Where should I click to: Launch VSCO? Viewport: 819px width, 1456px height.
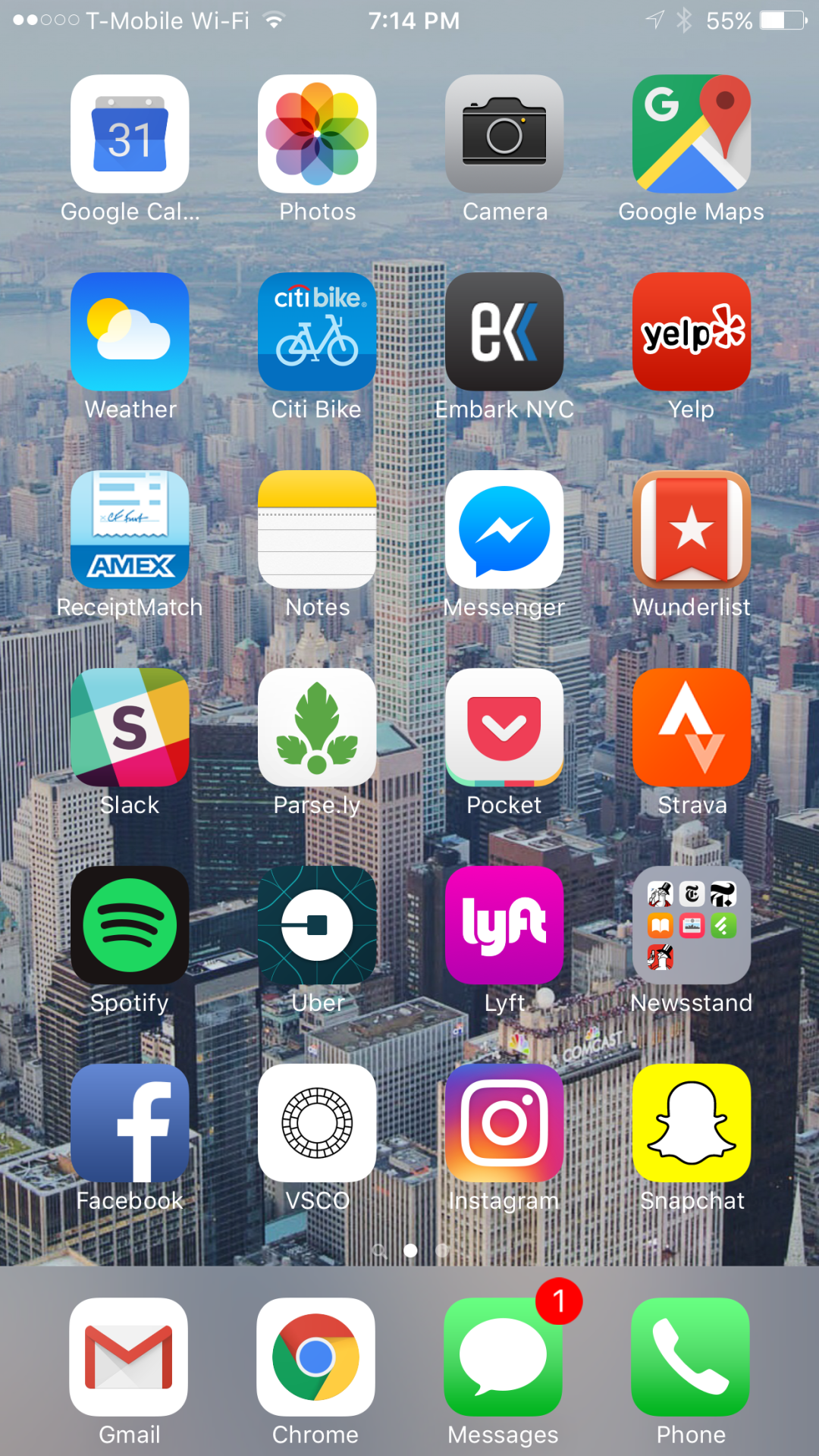[x=317, y=1122]
